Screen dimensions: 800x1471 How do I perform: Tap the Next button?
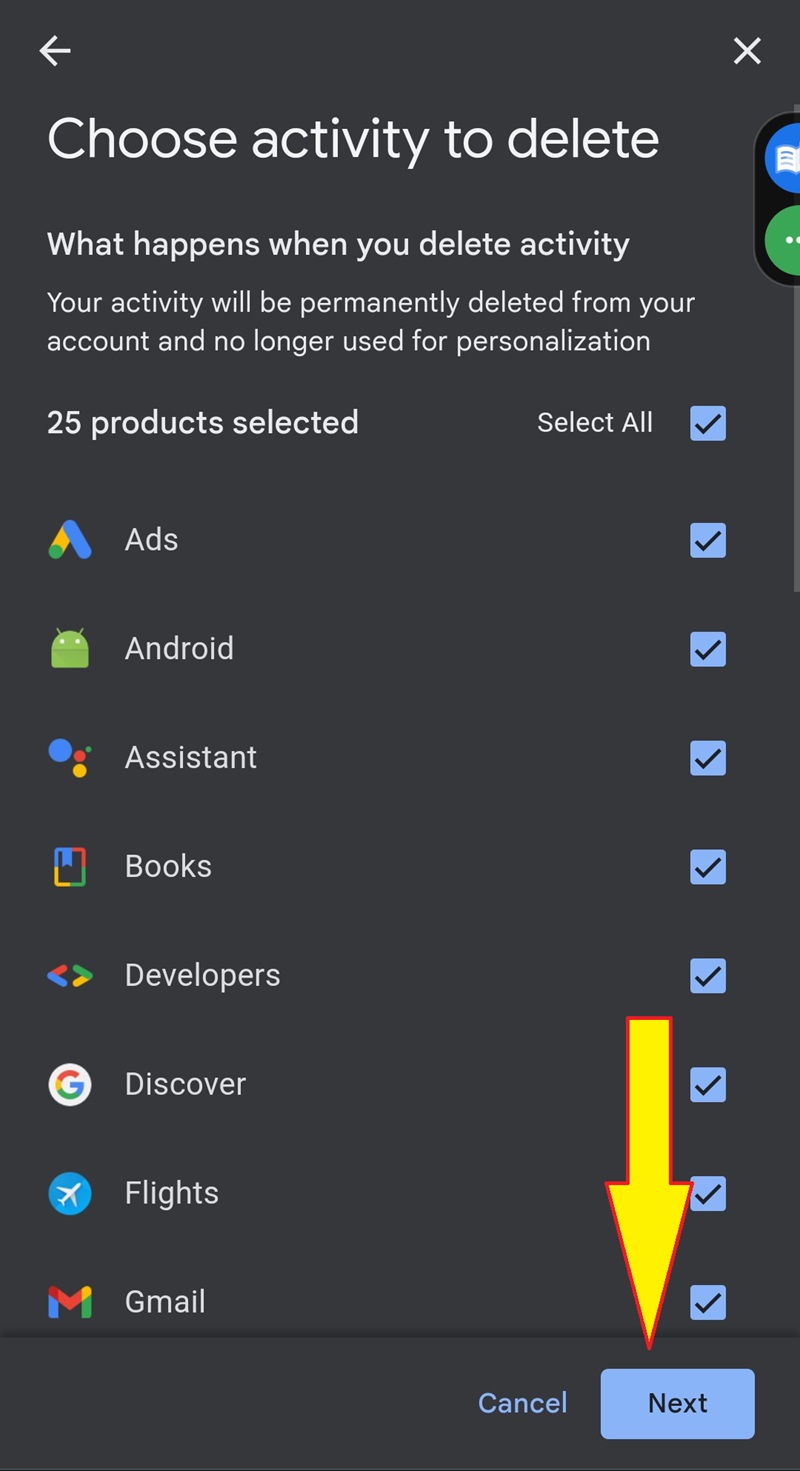coord(677,1403)
